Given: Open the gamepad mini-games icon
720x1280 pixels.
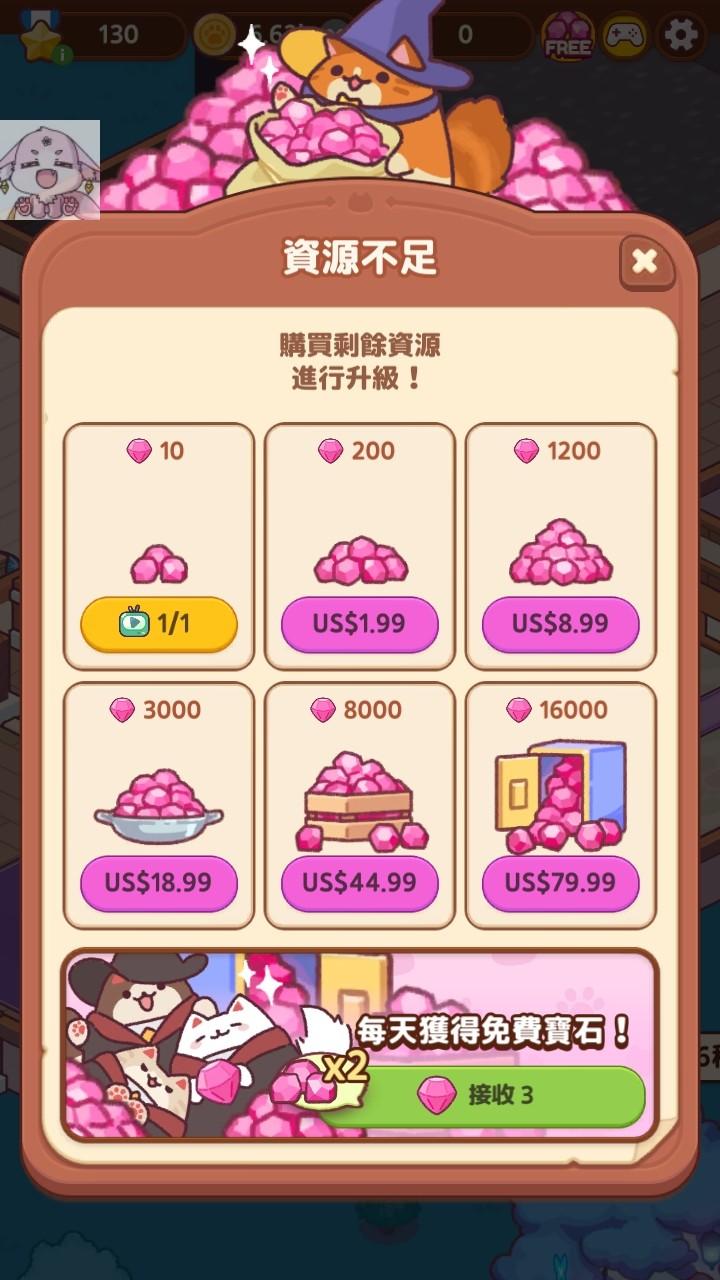Looking at the screenshot, I should (x=625, y=33).
